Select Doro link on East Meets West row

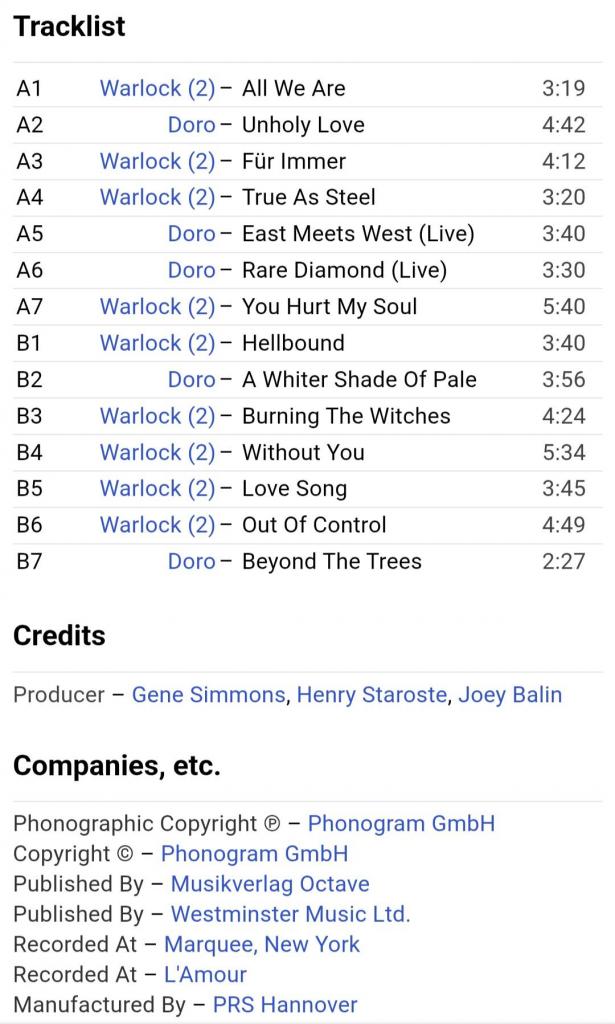(x=191, y=234)
